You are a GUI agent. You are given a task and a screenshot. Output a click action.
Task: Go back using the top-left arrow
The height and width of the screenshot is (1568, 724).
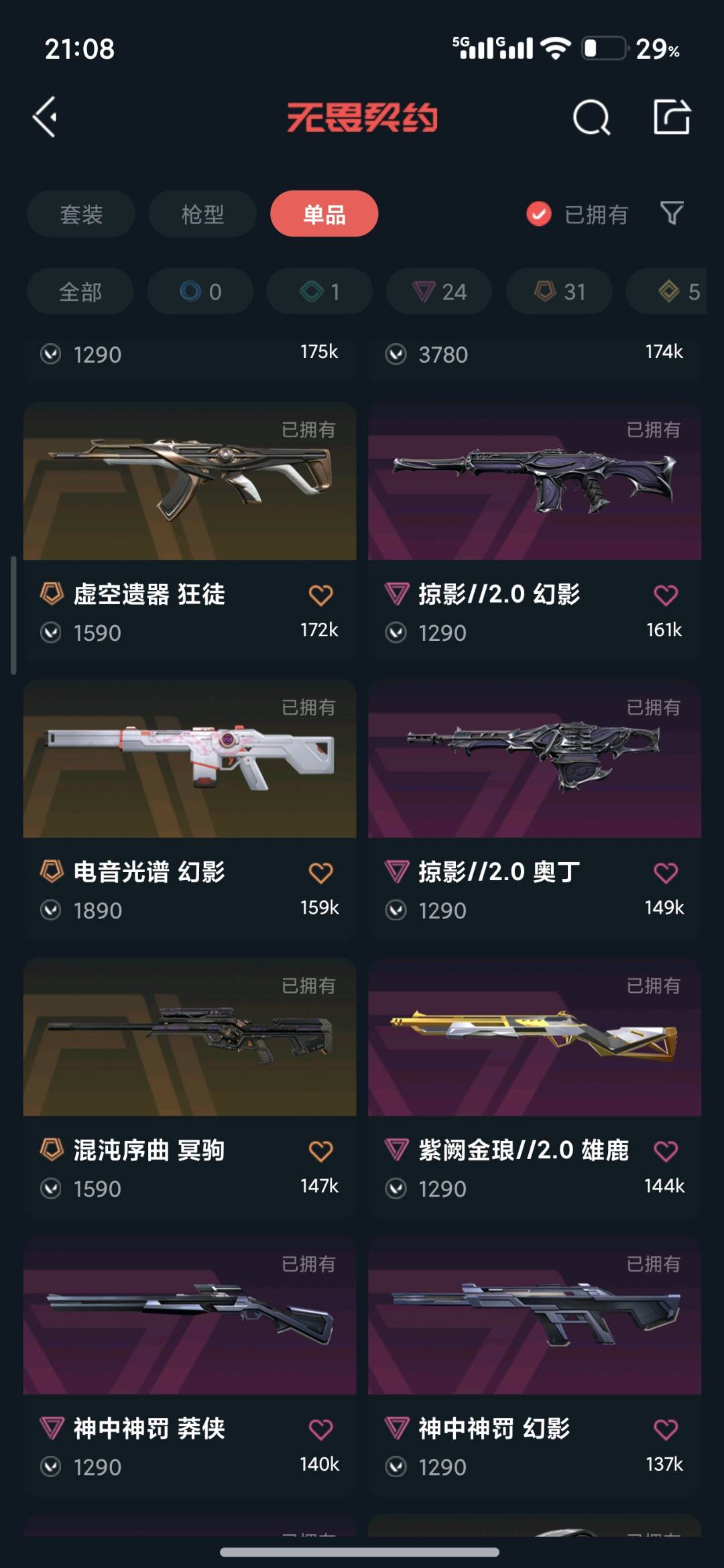click(x=46, y=117)
